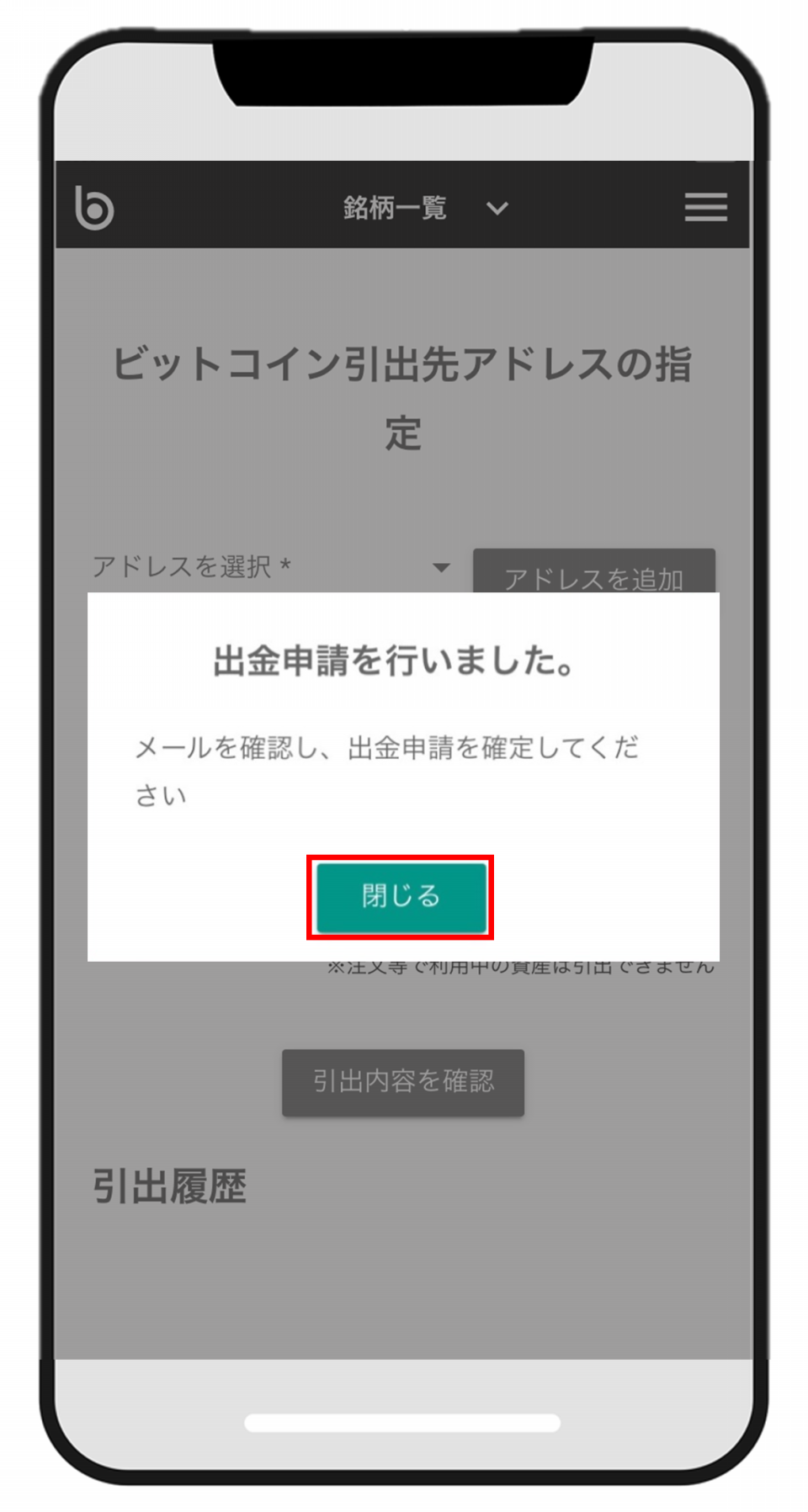Screen dimensions: 808x1512
Task: Tap the 引出内容を確認 button
Action: coord(402,1082)
